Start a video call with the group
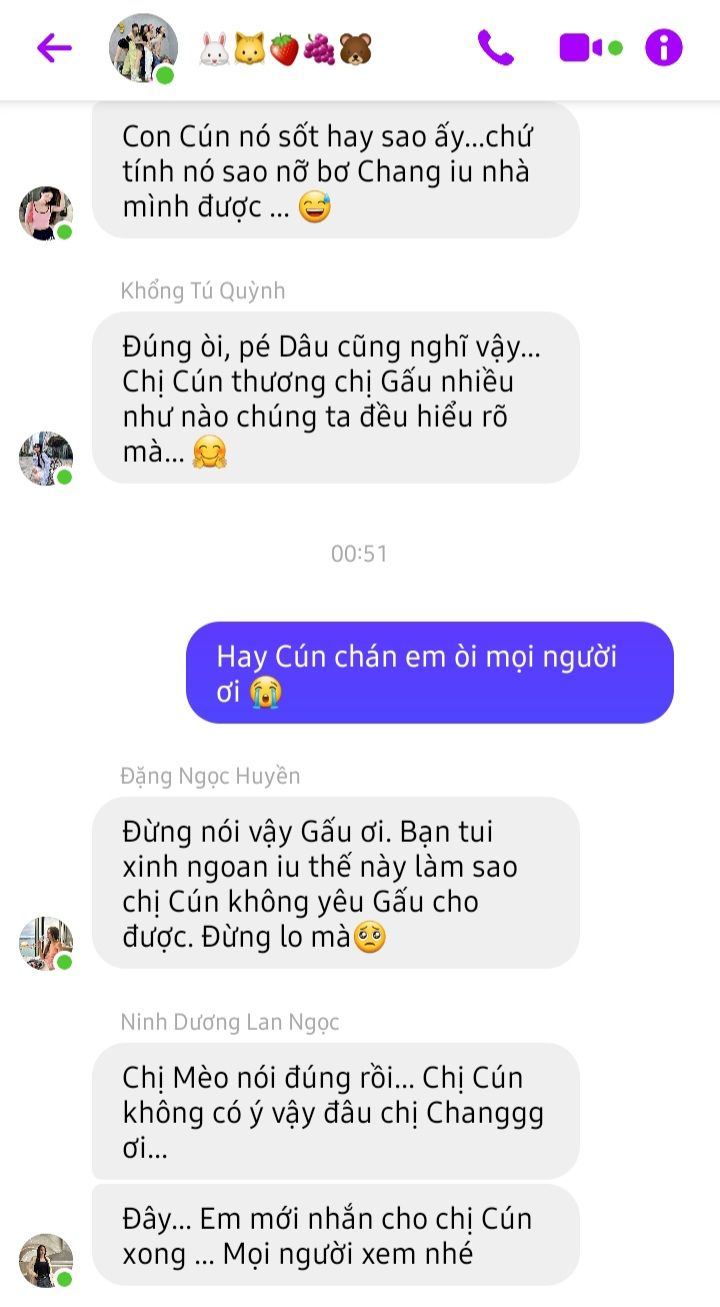The image size is (720, 1307). [581, 48]
